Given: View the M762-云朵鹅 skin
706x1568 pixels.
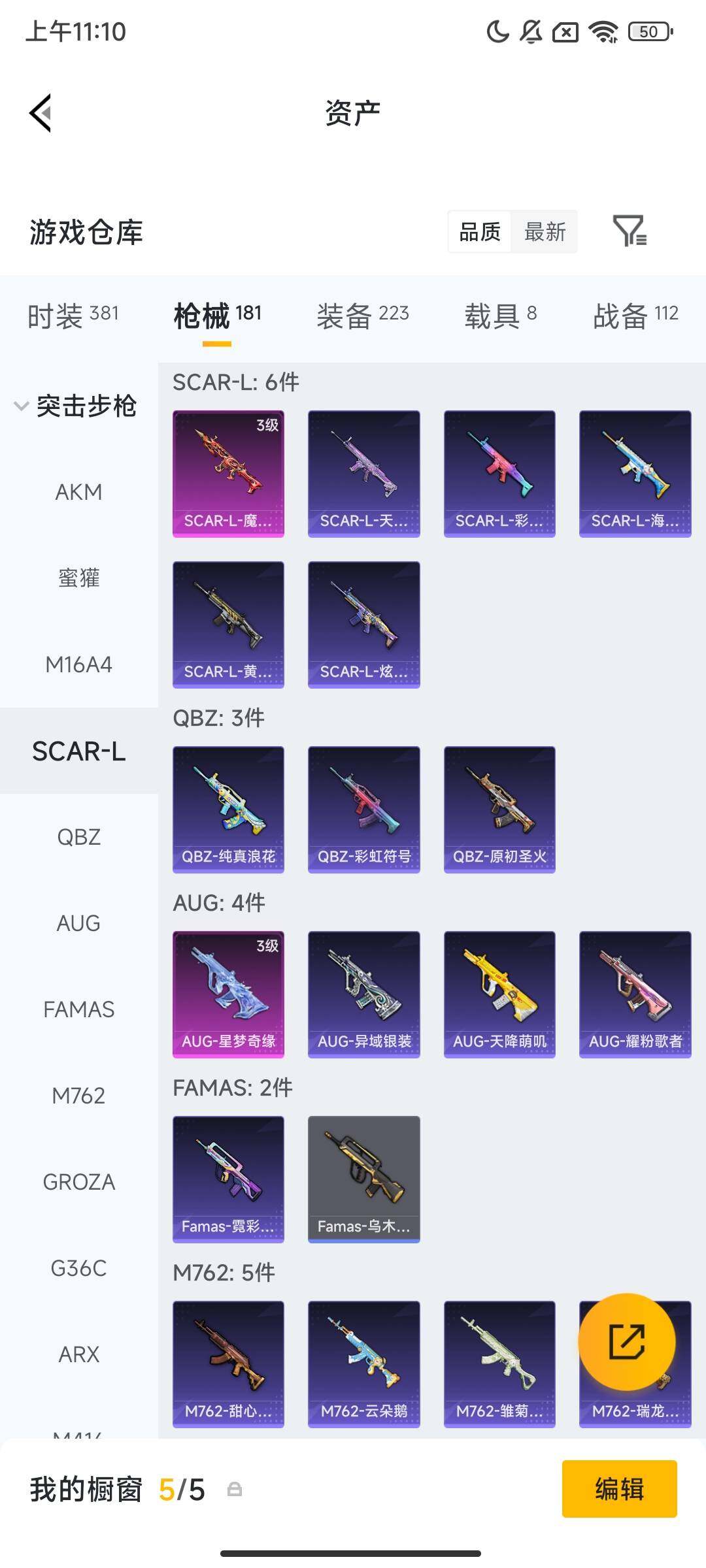Looking at the screenshot, I should coord(363,1364).
